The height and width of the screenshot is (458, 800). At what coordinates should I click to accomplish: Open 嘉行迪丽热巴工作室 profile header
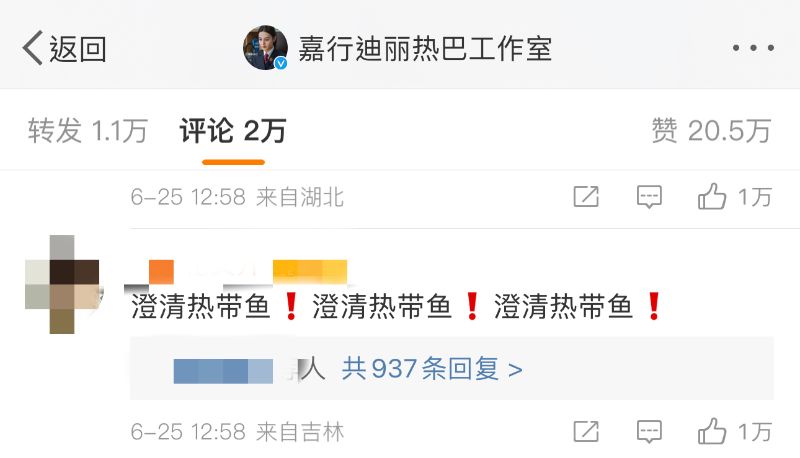tap(400, 48)
